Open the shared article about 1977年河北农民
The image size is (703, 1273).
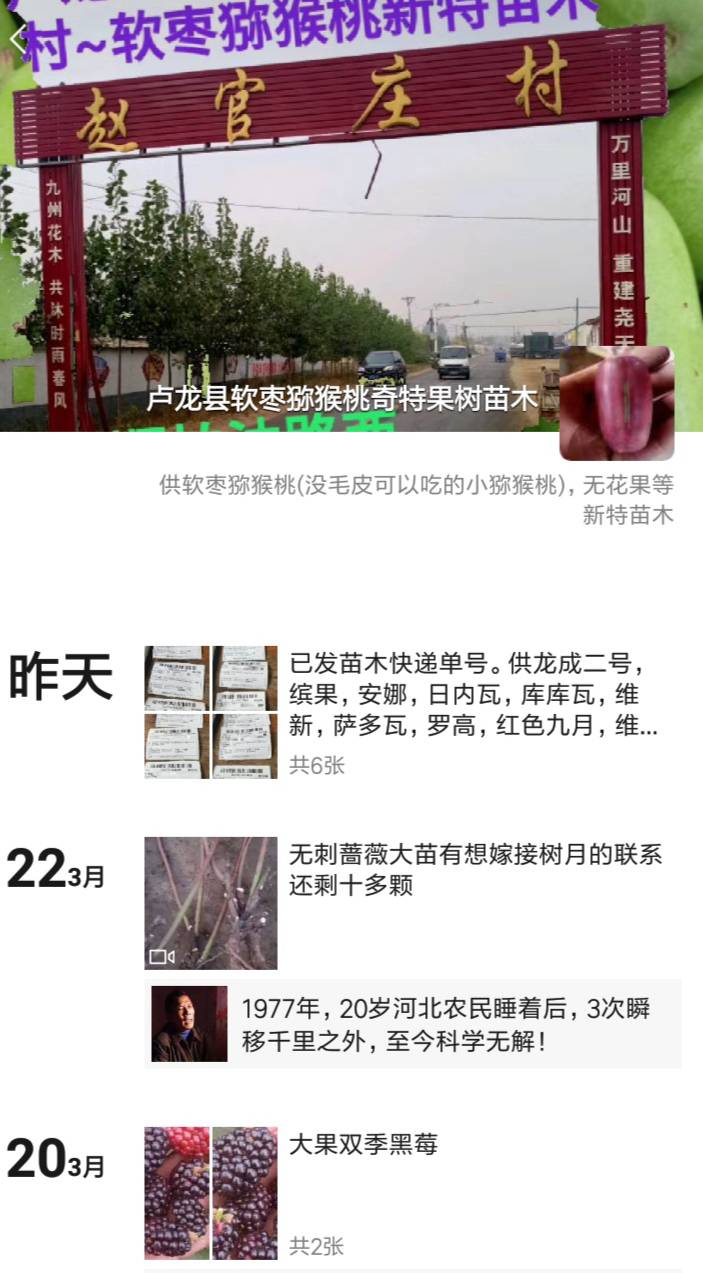[x=412, y=1024]
